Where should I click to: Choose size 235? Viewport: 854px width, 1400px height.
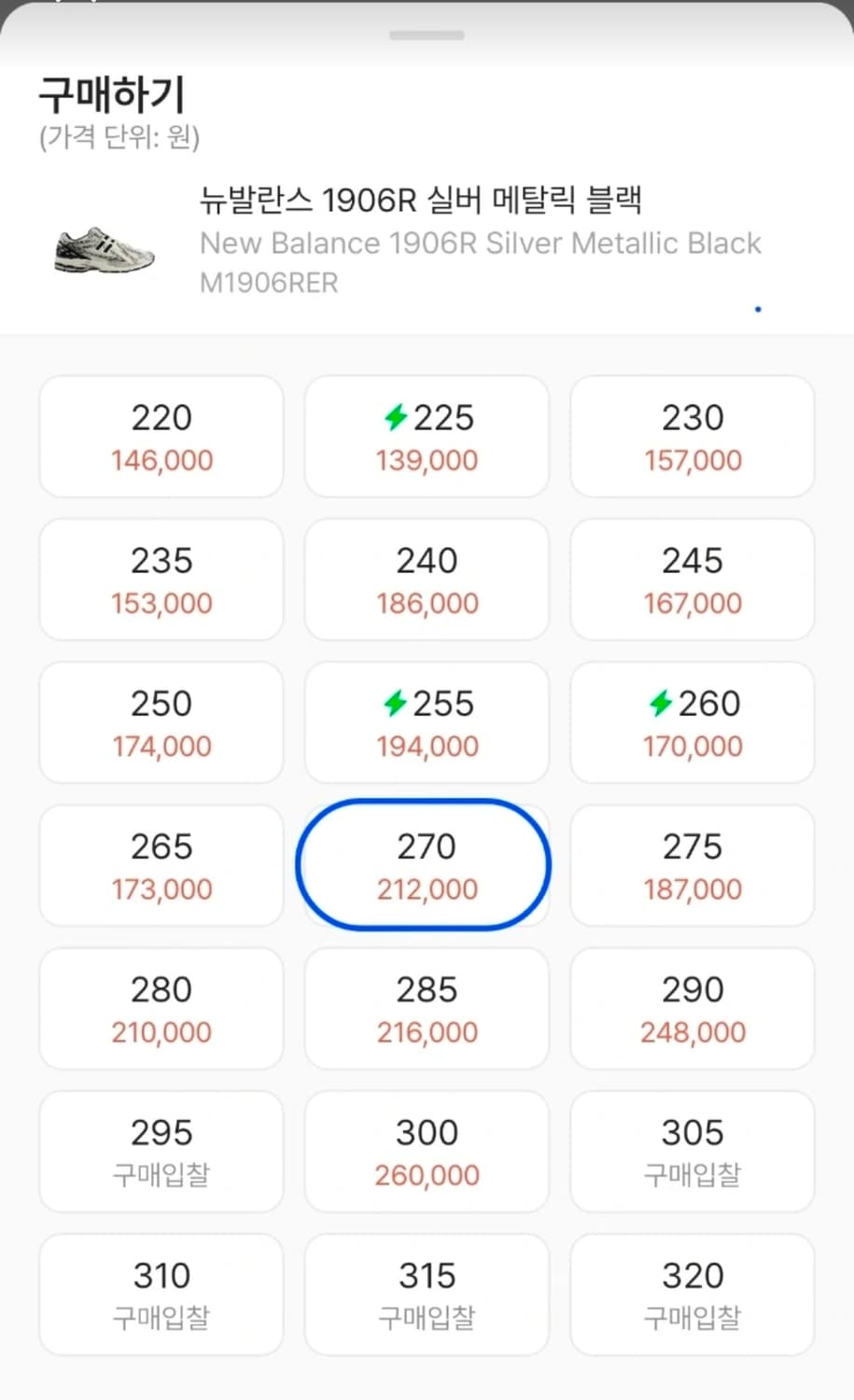(x=161, y=580)
